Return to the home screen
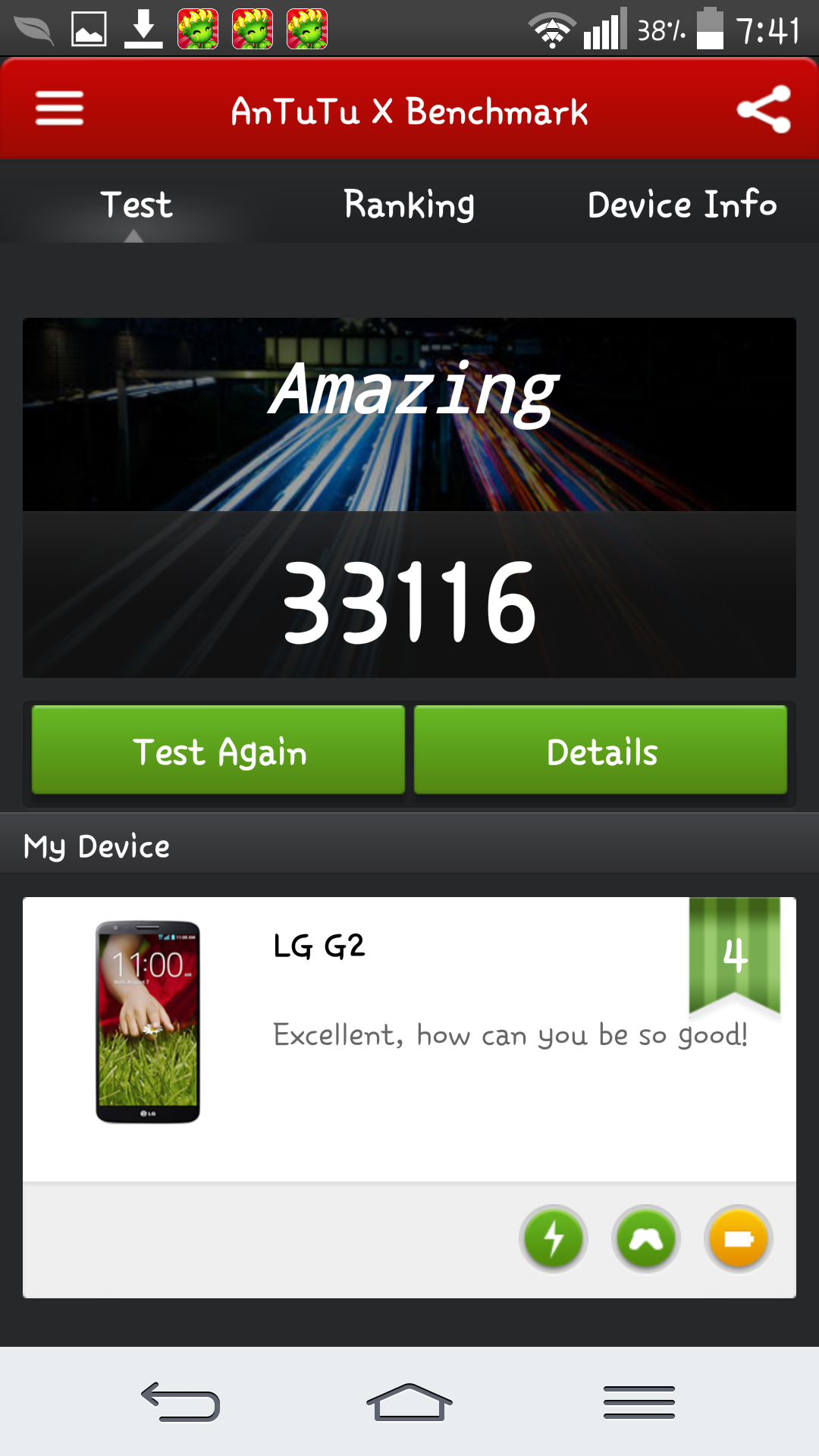This screenshot has height=1456, width=819. [x=409, y=1401]
